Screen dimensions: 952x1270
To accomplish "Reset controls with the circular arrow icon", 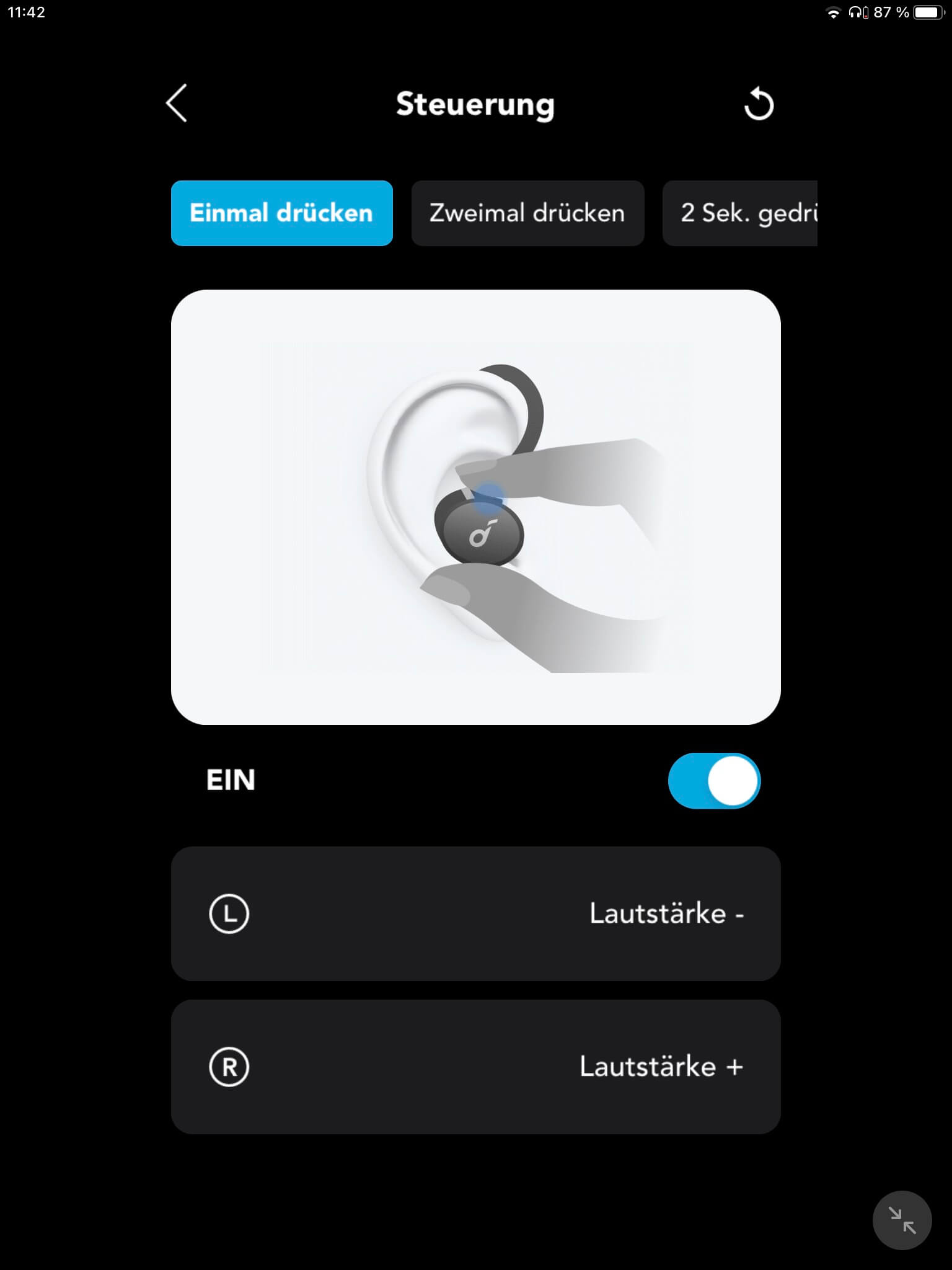I will (759, 104).
